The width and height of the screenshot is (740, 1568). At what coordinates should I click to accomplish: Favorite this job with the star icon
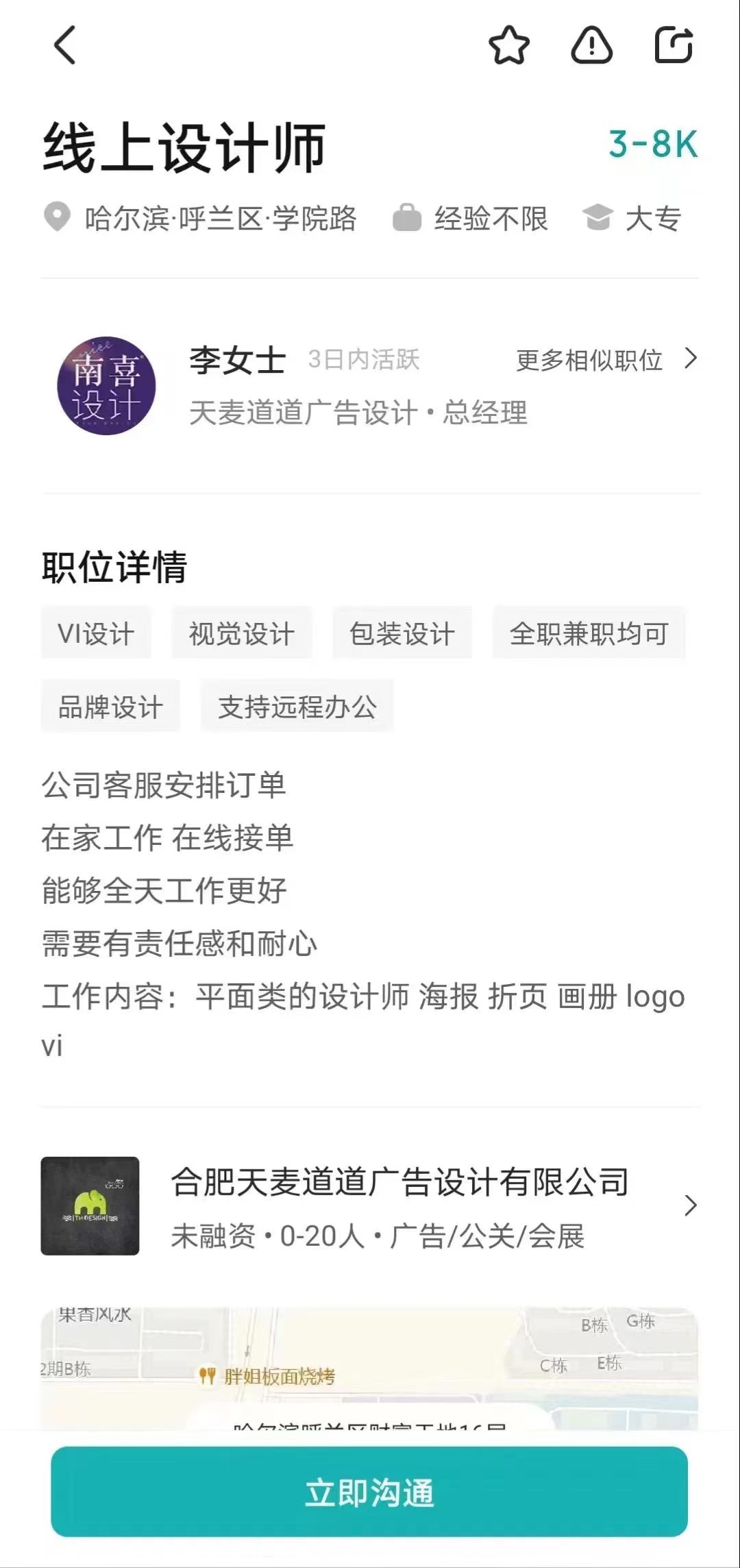click(x=509, y=45)
